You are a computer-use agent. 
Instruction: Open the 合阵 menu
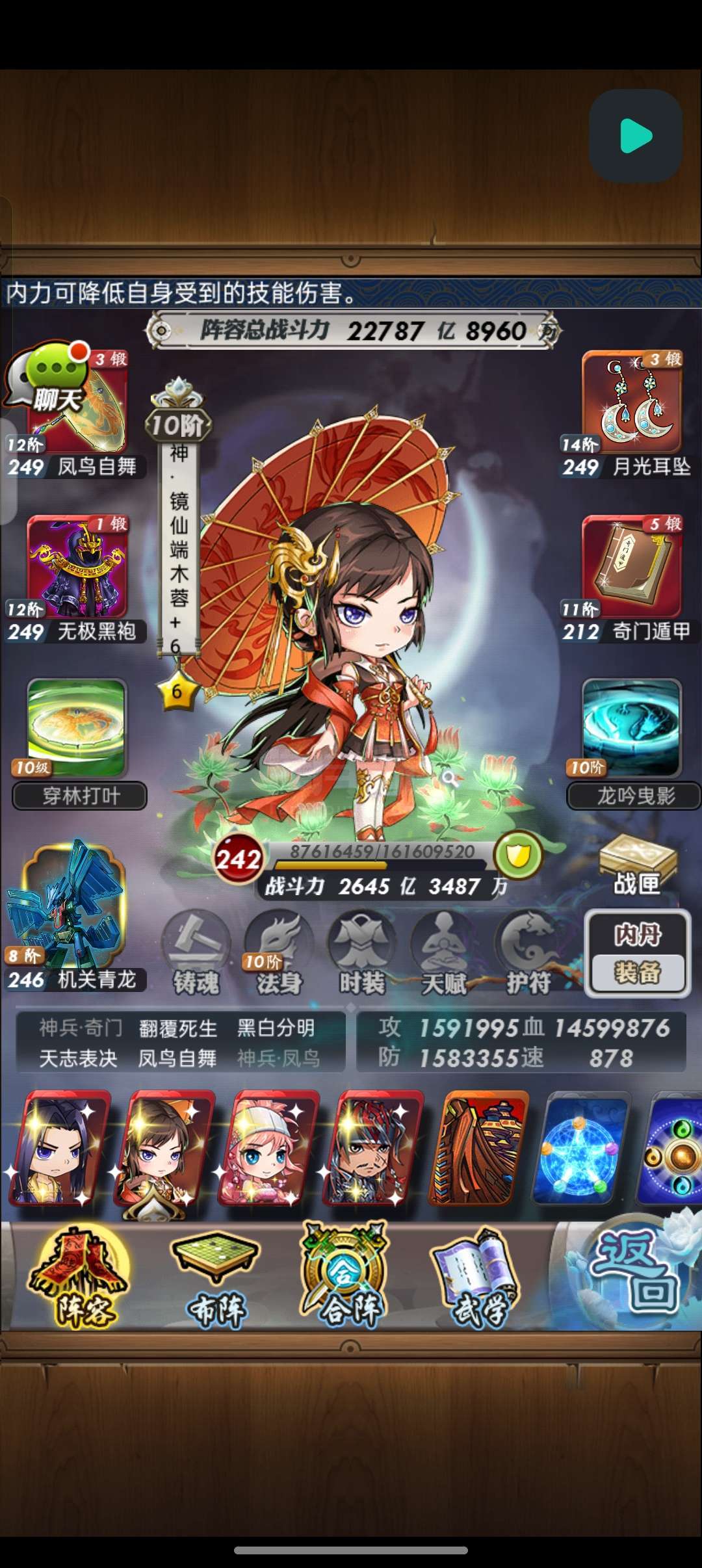[344, 1276]
